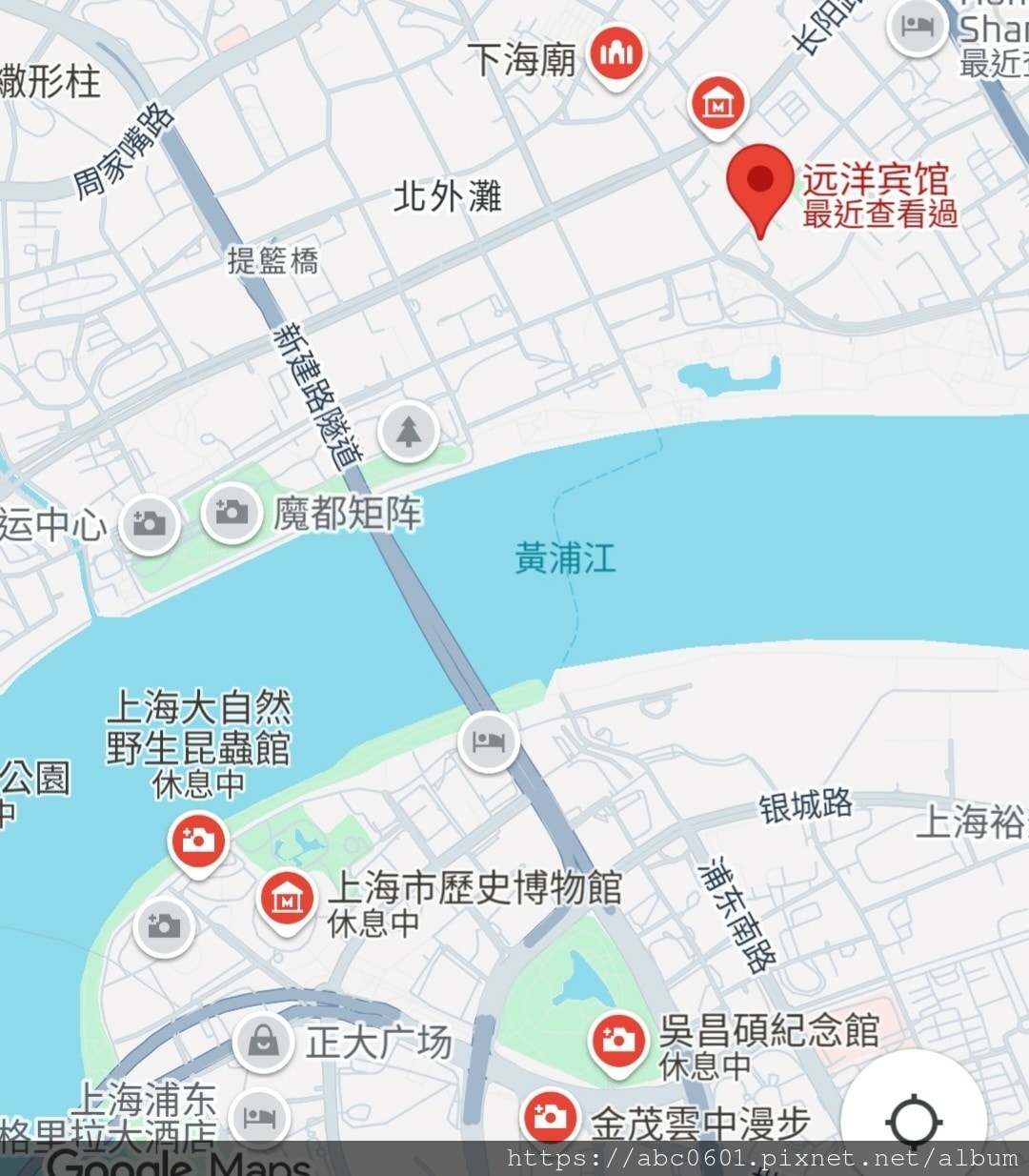Tap the 金茂雲中漫步 camera pin

550,1116
